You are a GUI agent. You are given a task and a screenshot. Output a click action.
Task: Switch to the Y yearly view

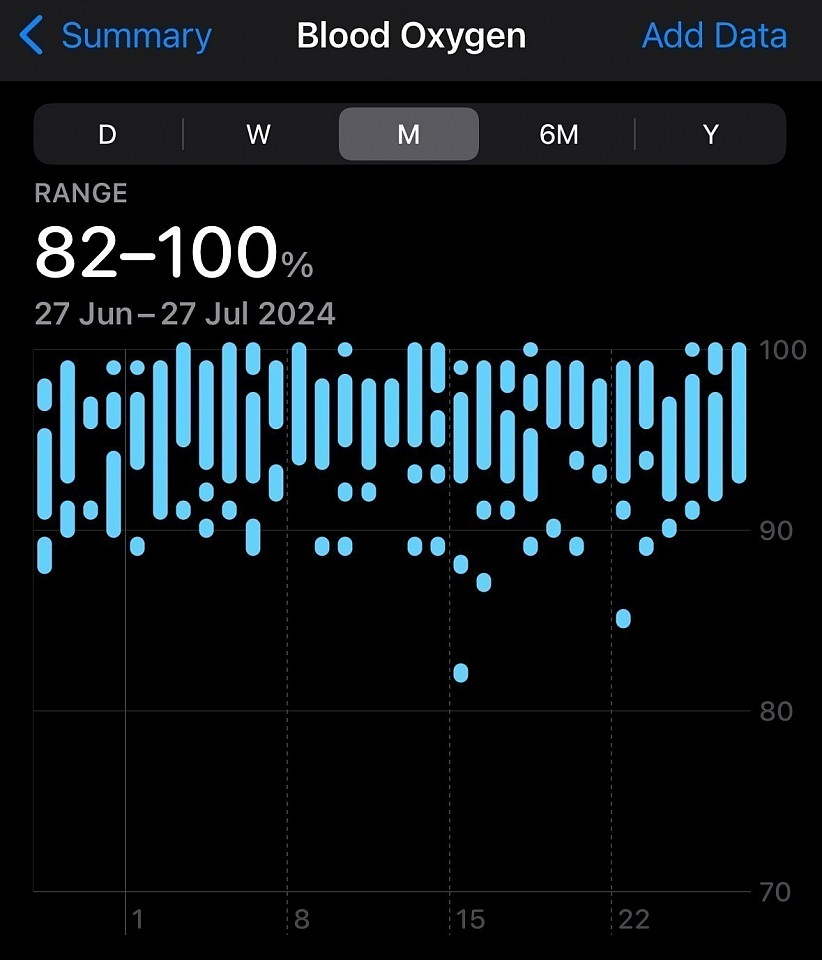click(710, 134)
